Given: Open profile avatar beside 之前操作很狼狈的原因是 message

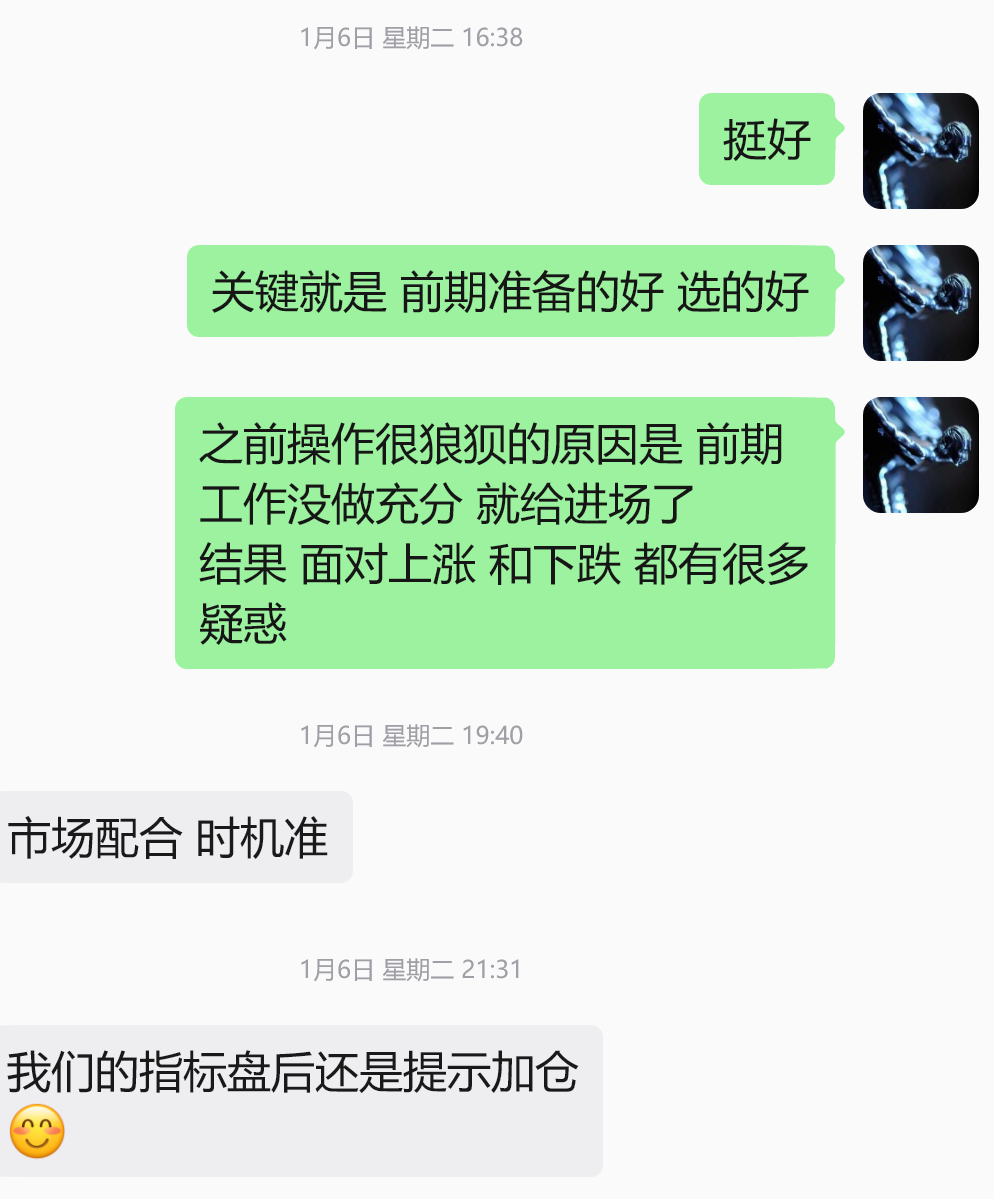Looking at the screenshot, I should coord(920,455).
